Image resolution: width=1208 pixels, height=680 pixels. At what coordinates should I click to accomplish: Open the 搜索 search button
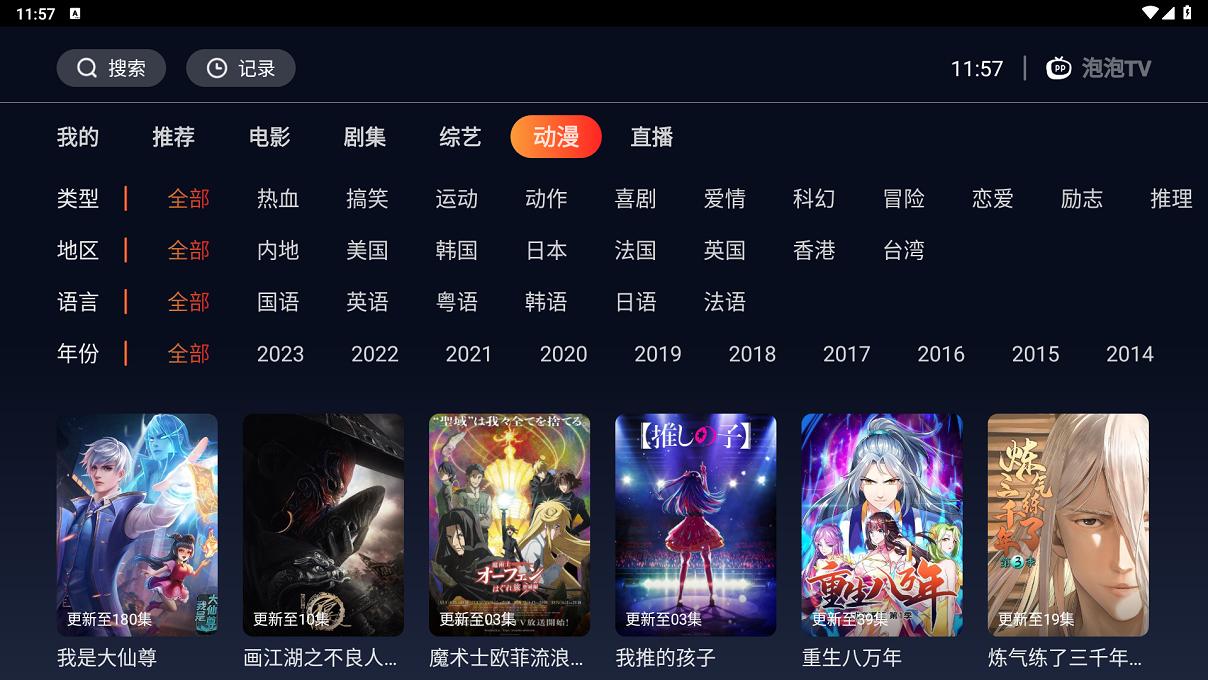coord(111,68)
